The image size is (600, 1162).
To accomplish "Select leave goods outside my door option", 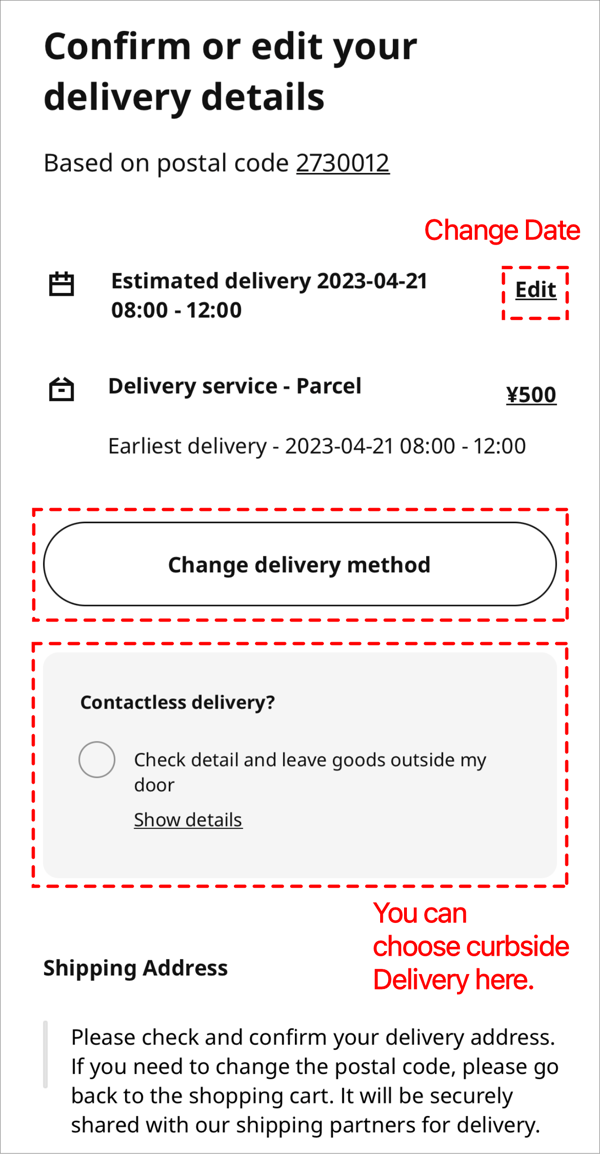I will coord(96,760).
